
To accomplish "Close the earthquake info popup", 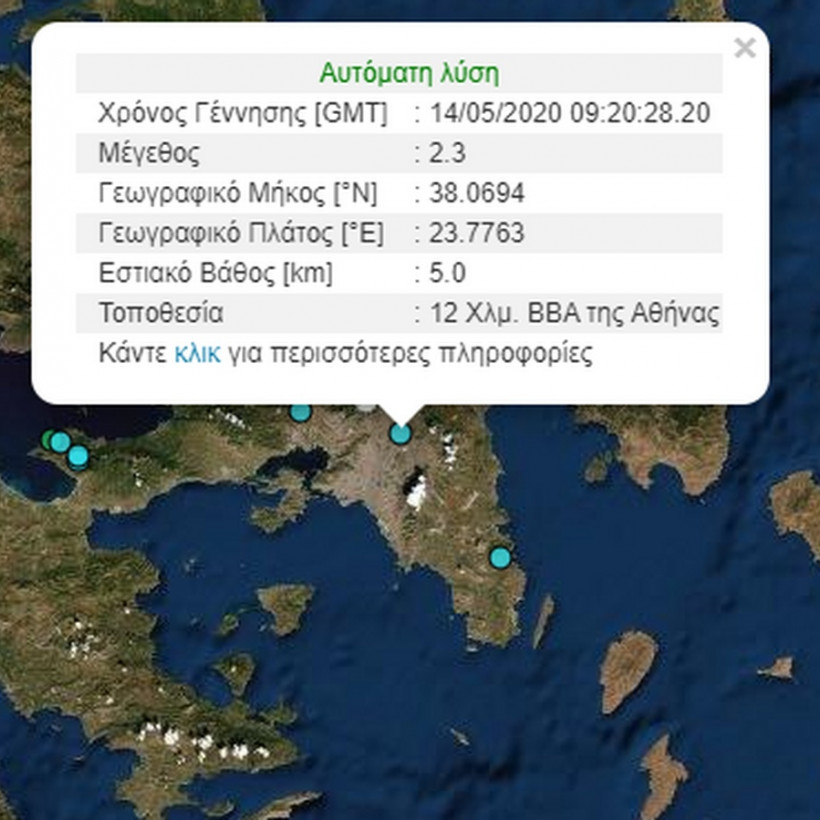I will 744,48.
